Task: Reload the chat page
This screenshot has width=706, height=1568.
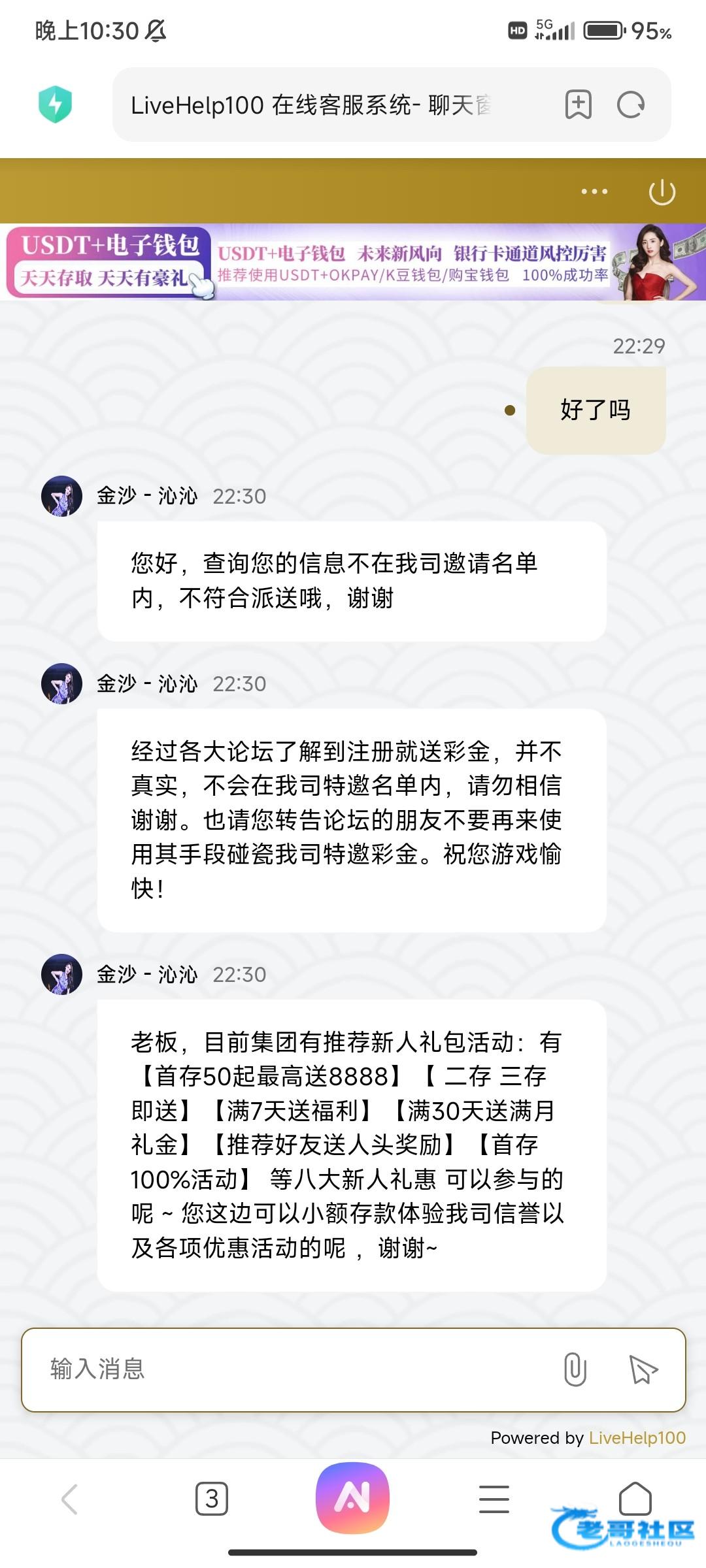Action: [631, 105]
